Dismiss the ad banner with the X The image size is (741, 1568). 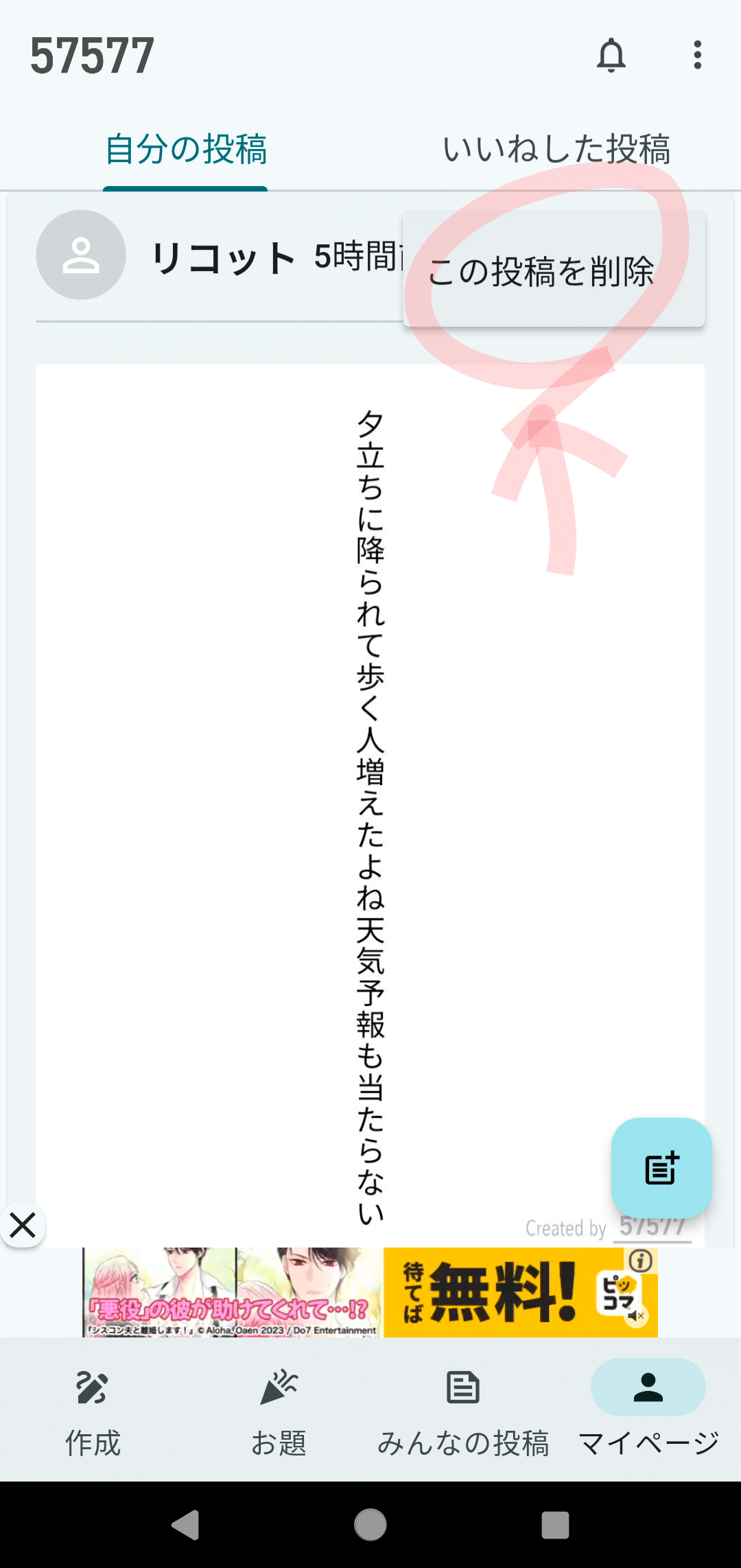click(23, 1225)
